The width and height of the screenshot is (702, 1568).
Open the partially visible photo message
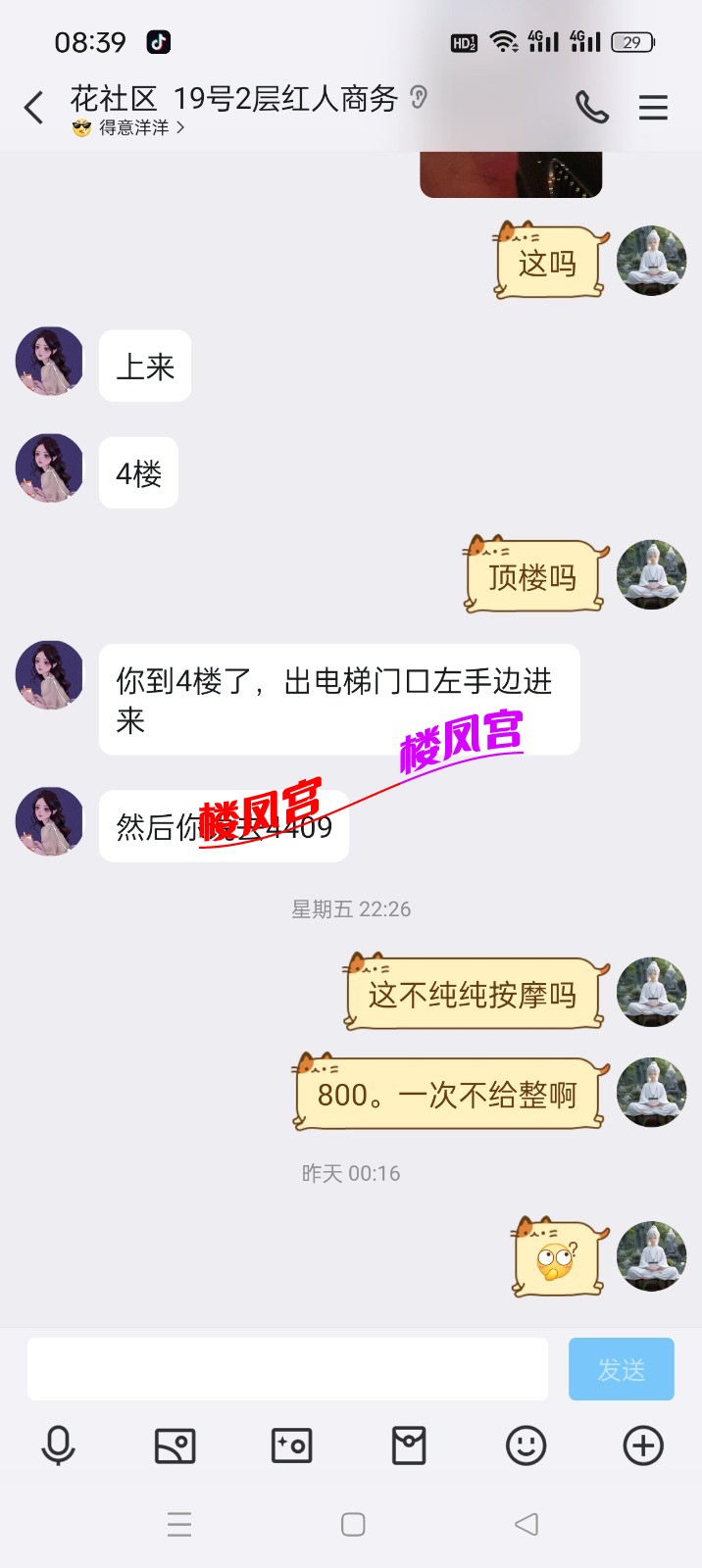pyautogui.click(x=511, y=174)
